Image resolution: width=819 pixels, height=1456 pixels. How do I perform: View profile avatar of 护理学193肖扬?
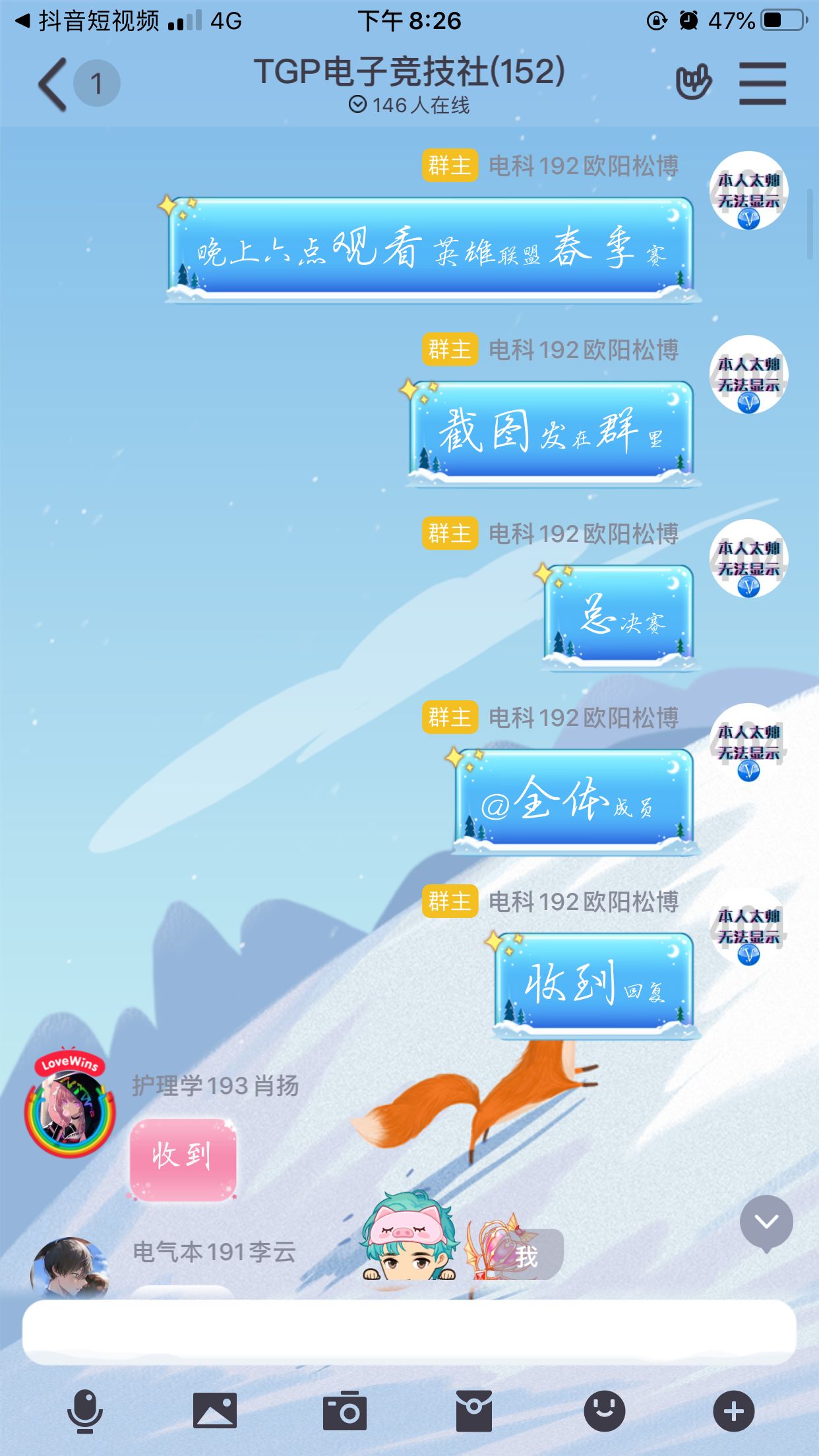(70, 1104)
